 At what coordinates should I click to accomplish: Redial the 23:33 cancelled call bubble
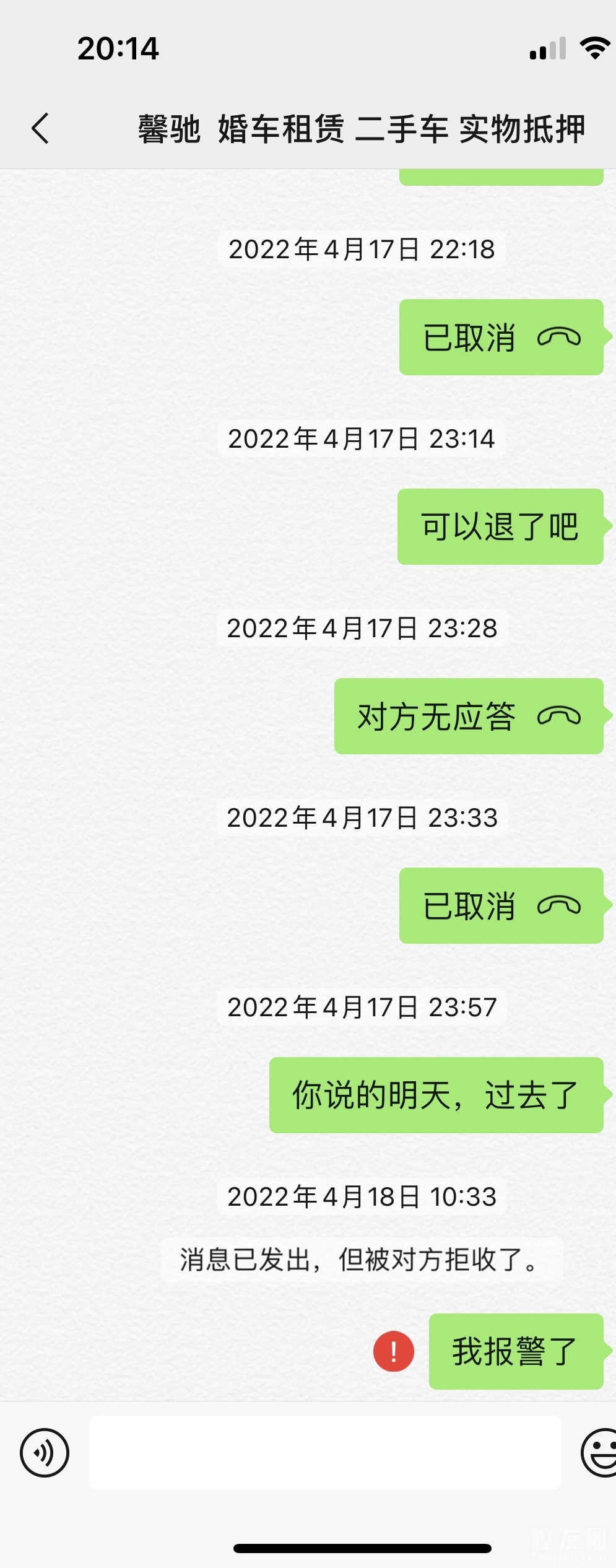click(501, 906)
